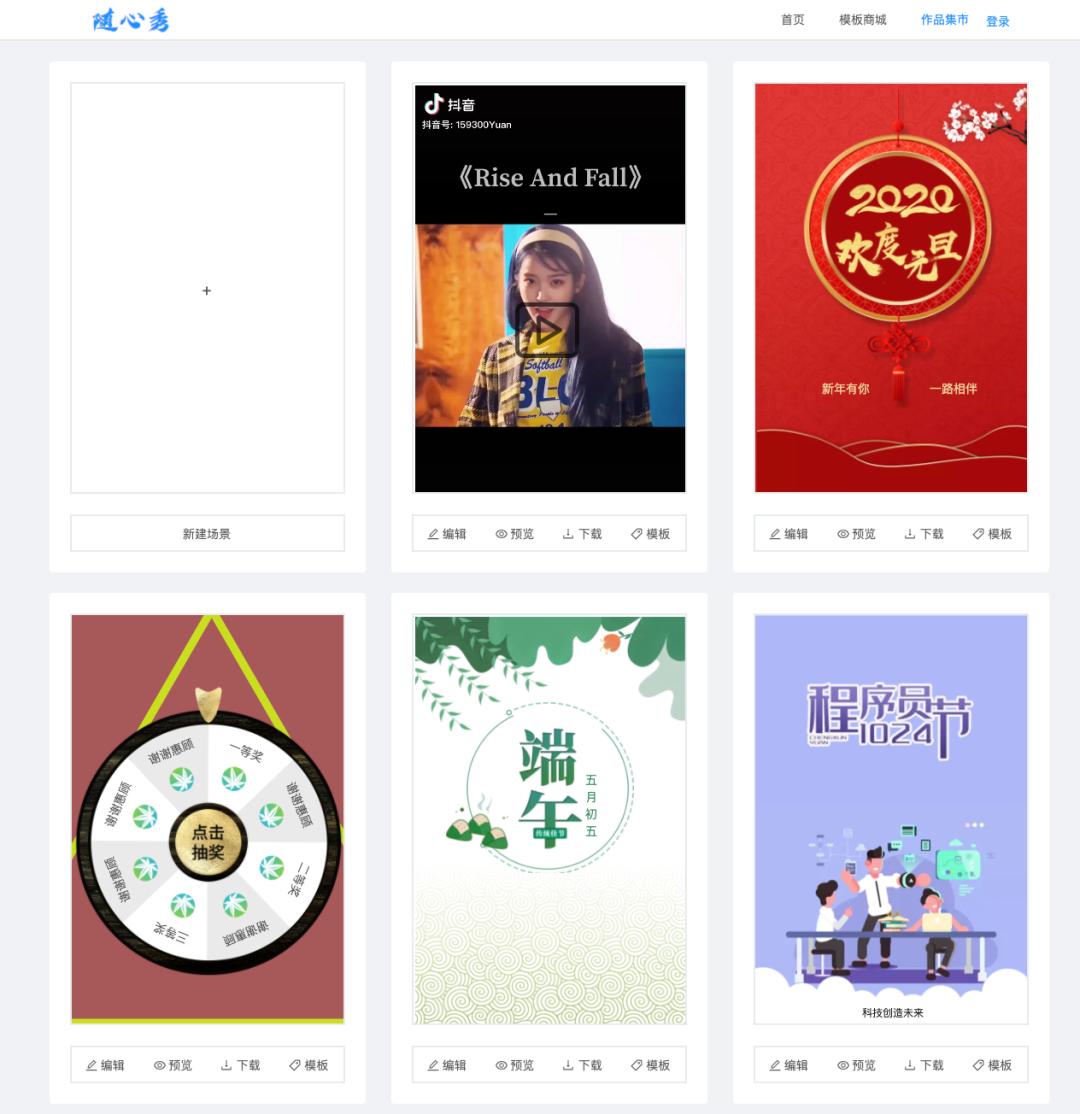Tap the 登录 login link
This screenshot has height=1114, width=1080.
point(997,21)
